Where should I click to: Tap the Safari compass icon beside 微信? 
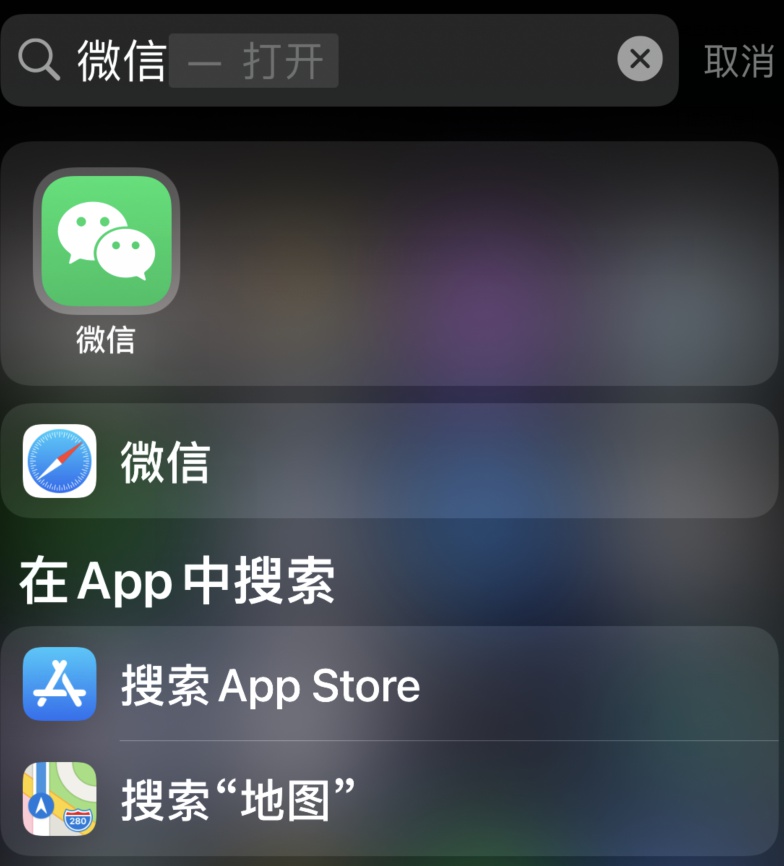click(x=58, y=463)
